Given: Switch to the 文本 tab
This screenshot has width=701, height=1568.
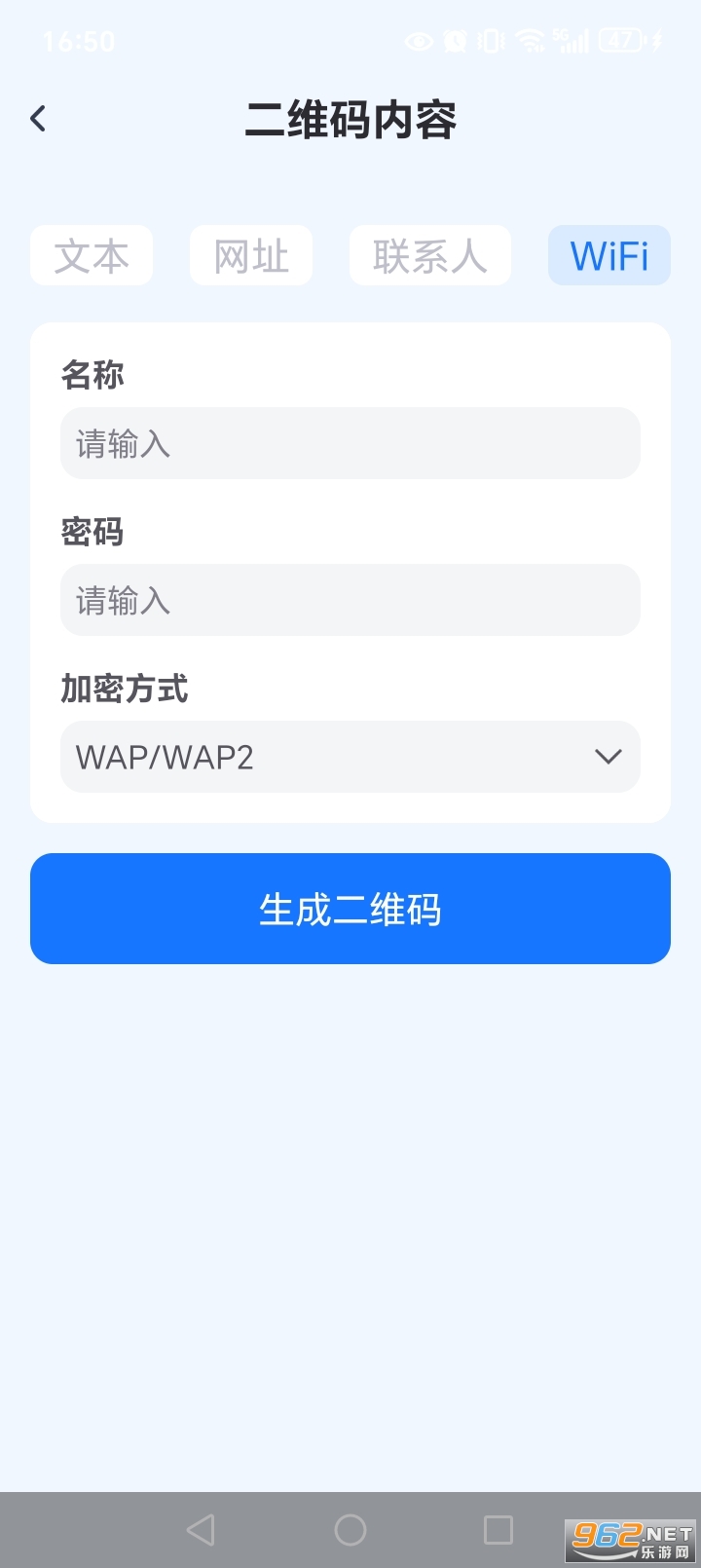Looking at the screenshot, I should (x=92, y=255).
